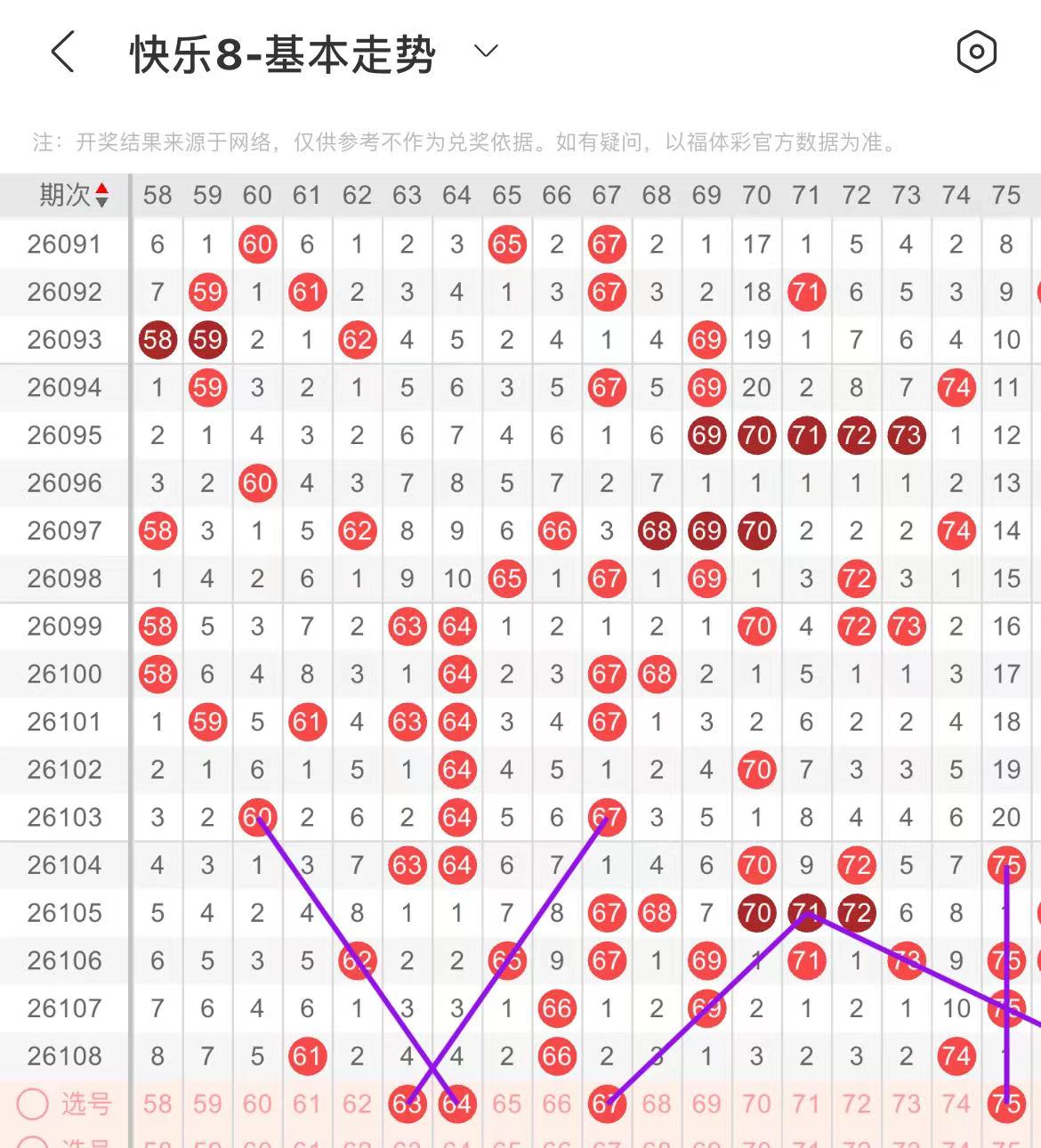The height and width of the screenshot is (1148, 1041).
Task: Tap the 选号 radio circle
Action: pos(33,1104)
